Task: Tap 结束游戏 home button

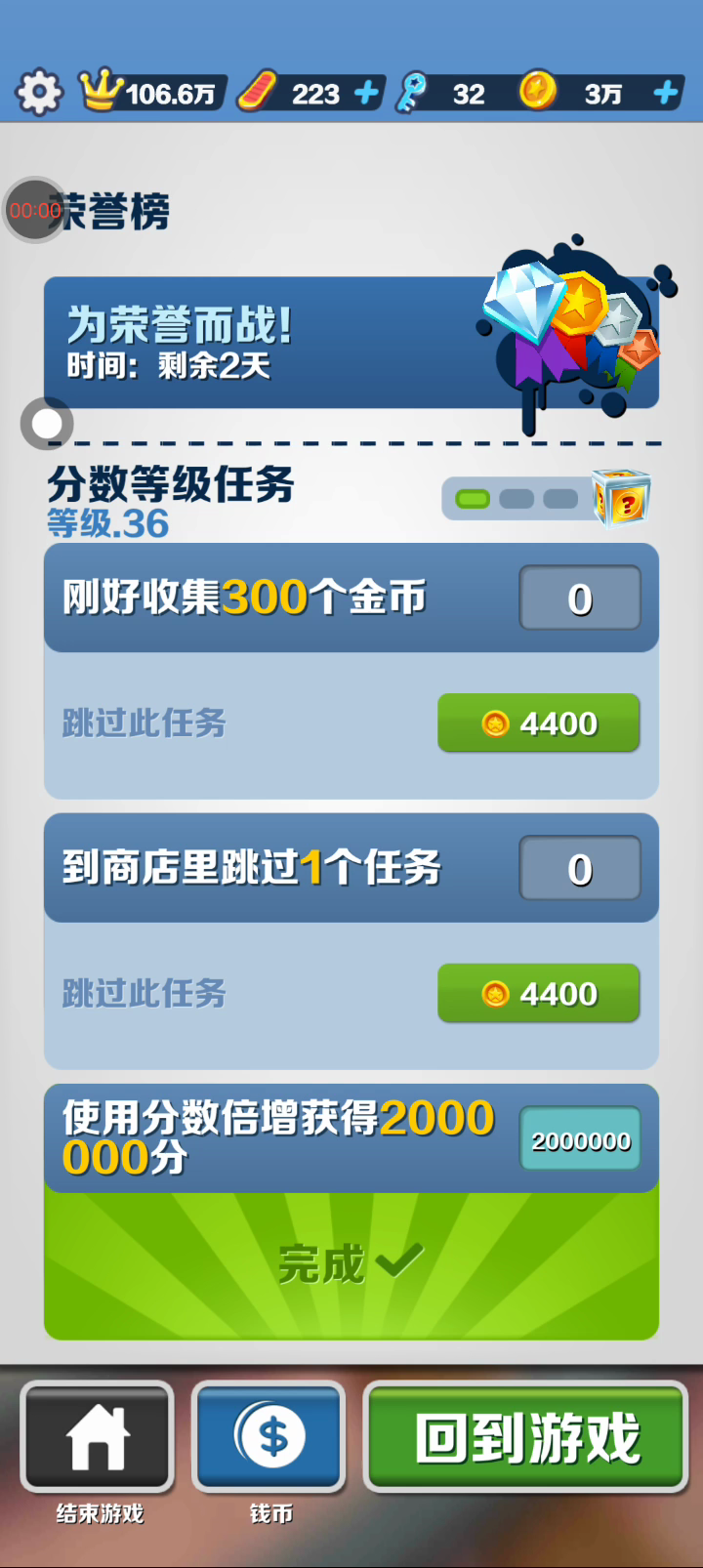Action: click(x=98, y=1438)
